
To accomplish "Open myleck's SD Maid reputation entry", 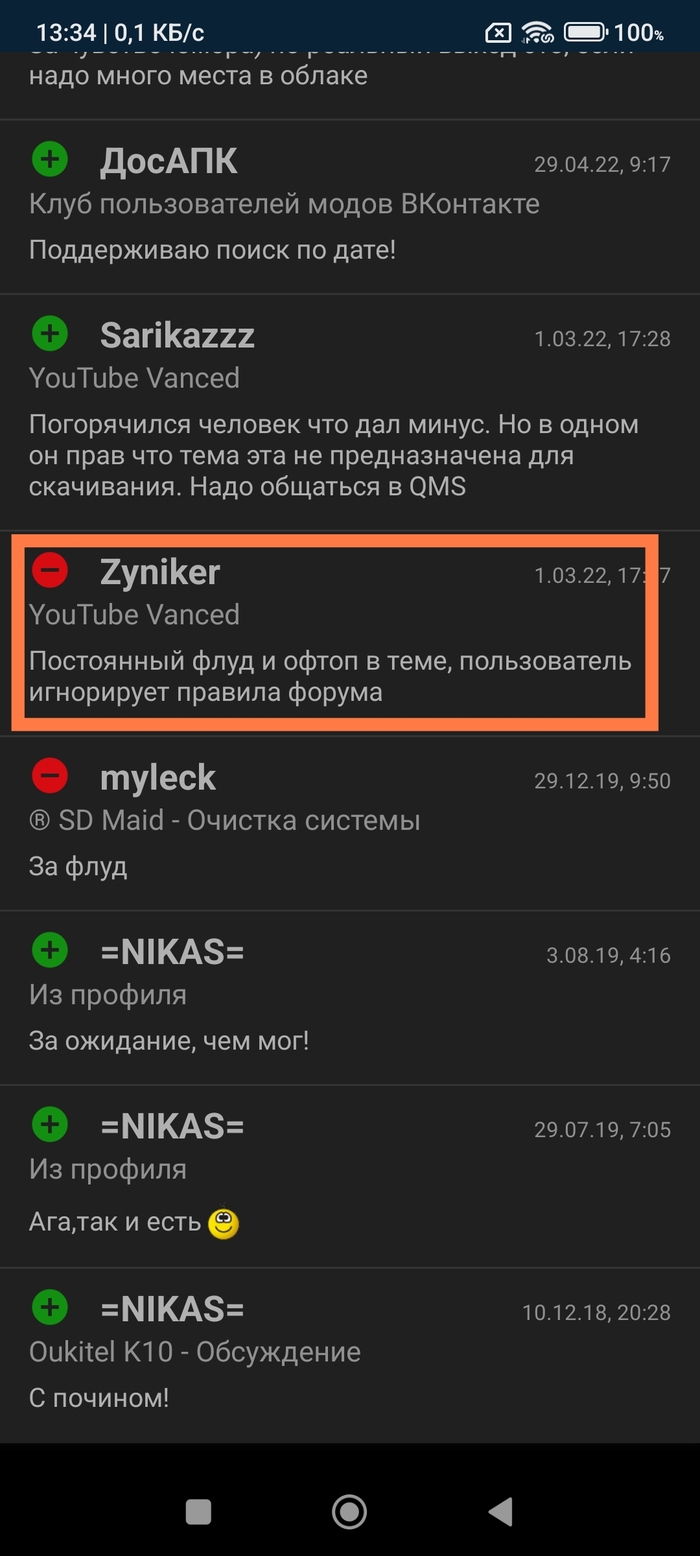I will 349,822.
